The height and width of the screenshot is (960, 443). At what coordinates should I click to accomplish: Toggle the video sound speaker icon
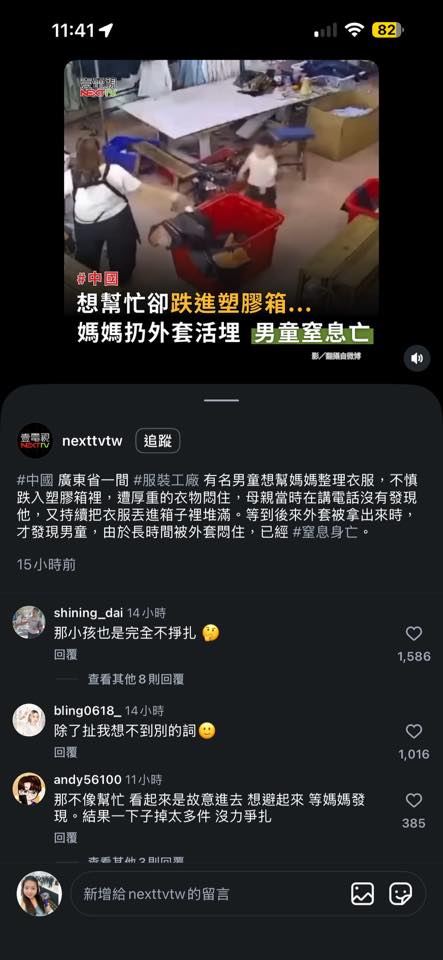417,358
